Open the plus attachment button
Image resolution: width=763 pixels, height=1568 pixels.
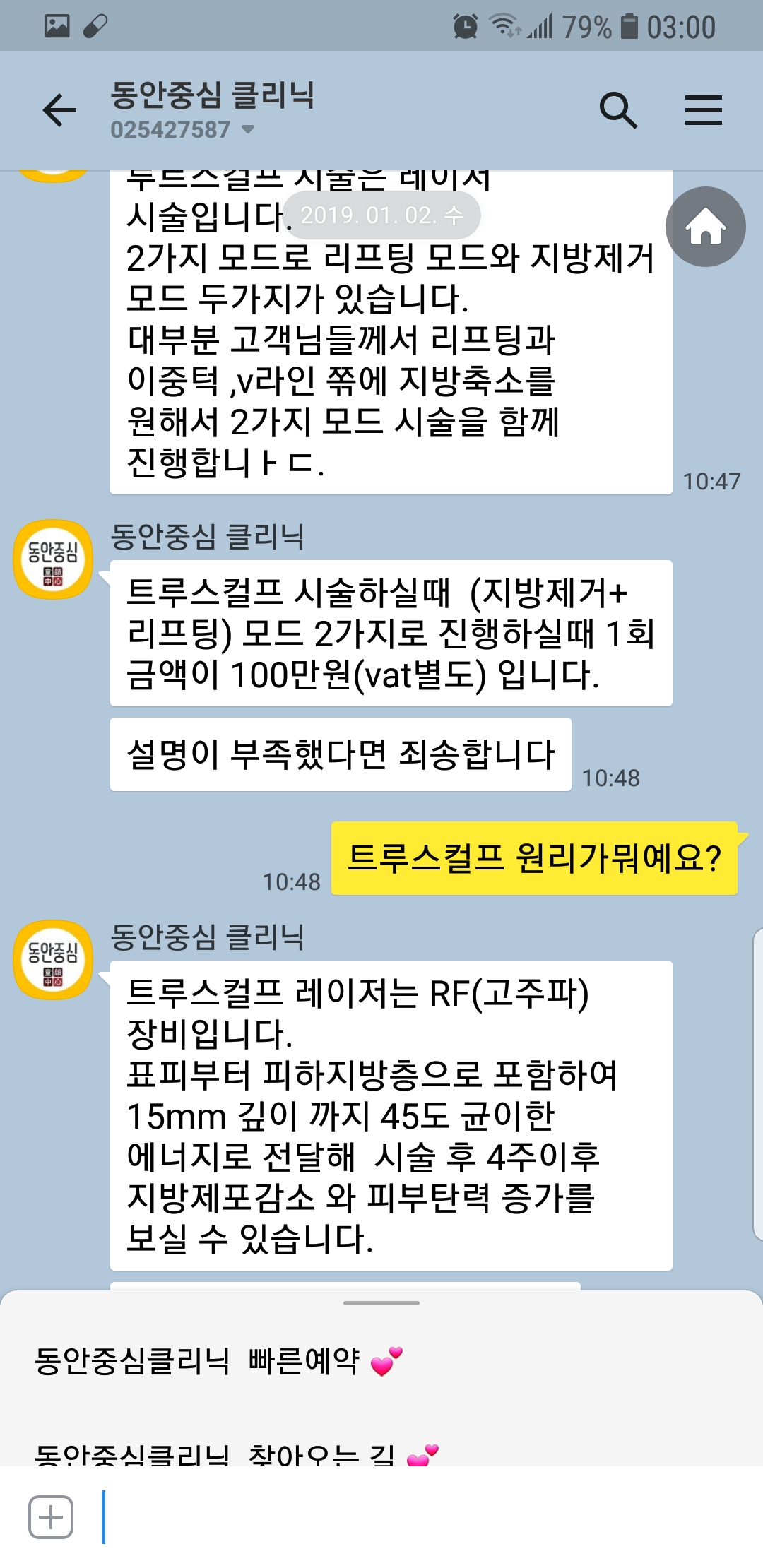tap(51, 1516)
